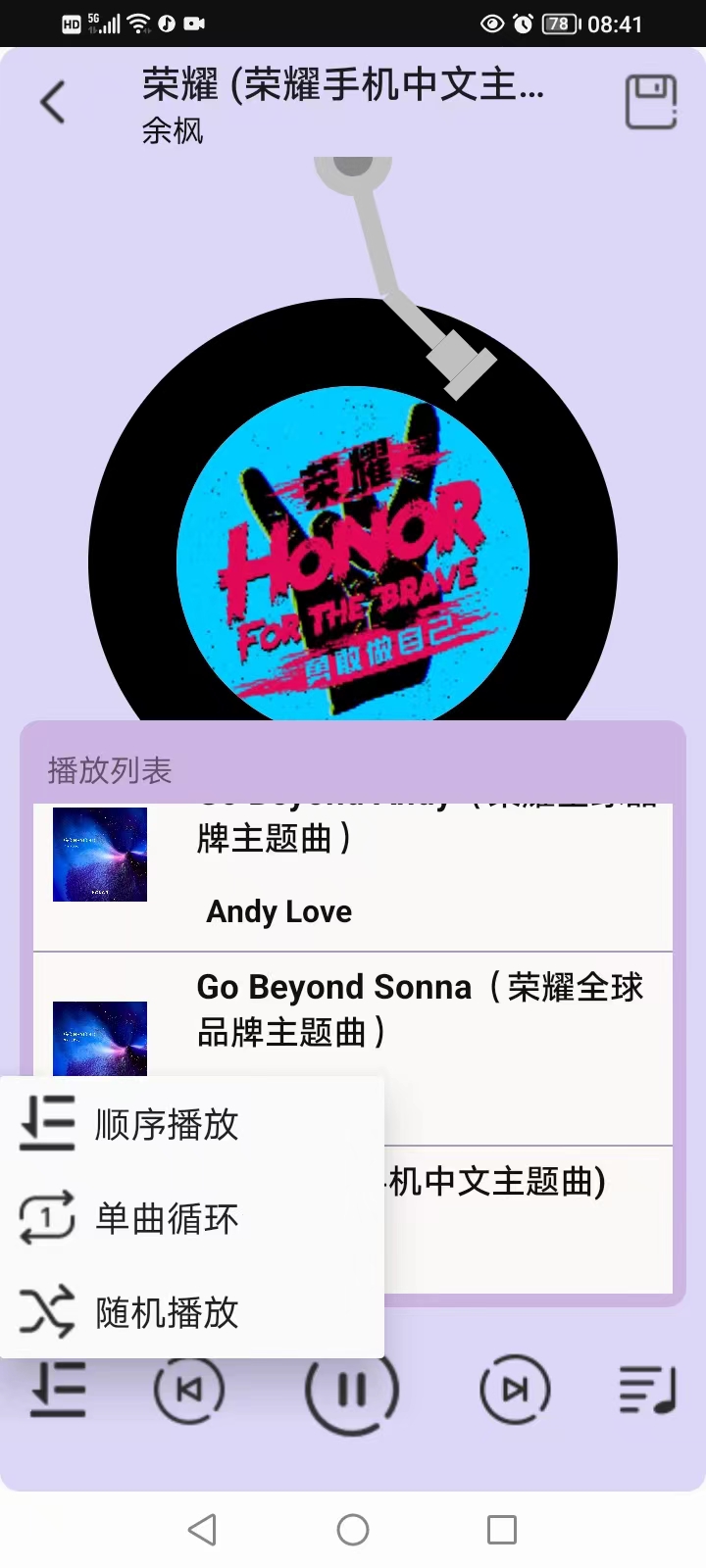Skip to the next track
Screen dimensions: 706x1568
(x=515, y=1390)
